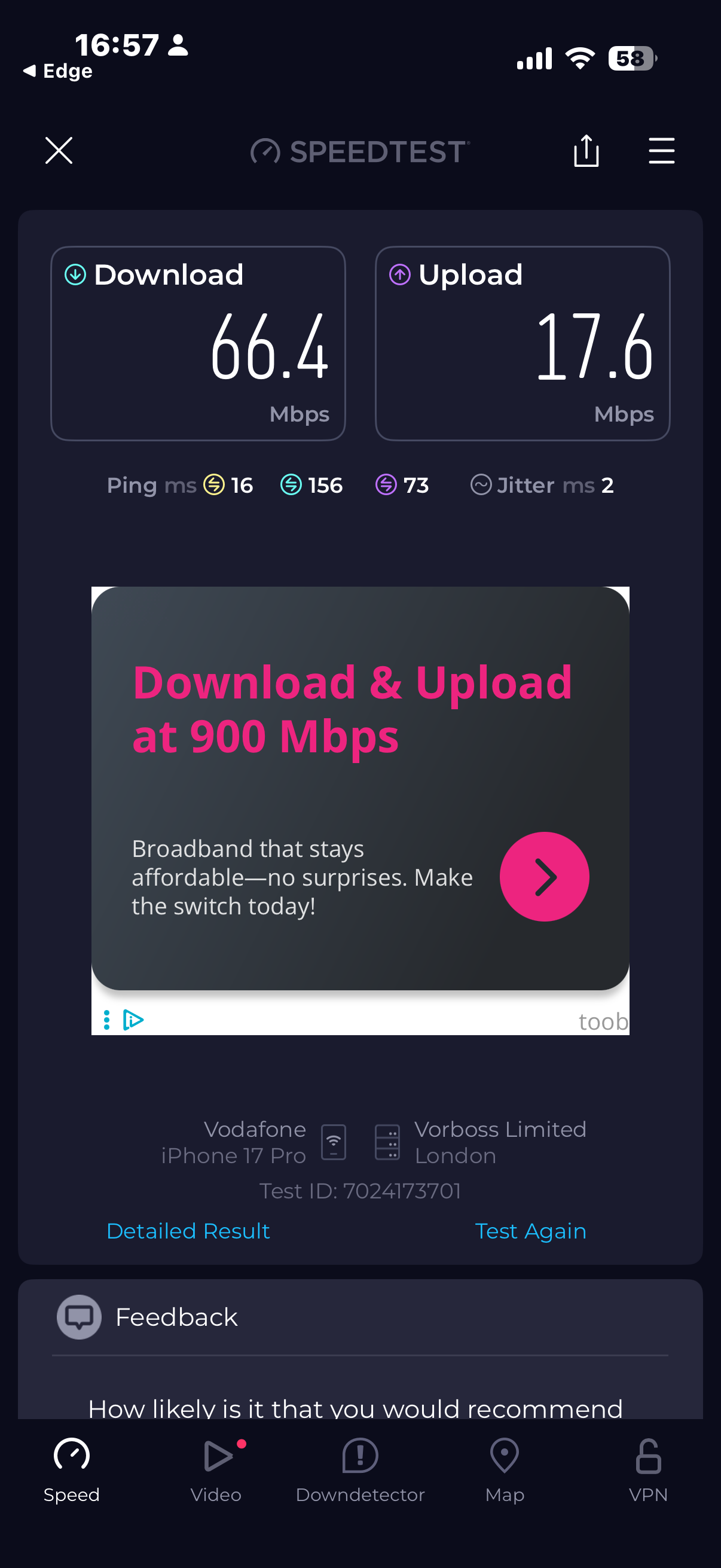Open the ad choices info icon
Viewport: 721px width, 1568px height.
[x=133, y=1020]
